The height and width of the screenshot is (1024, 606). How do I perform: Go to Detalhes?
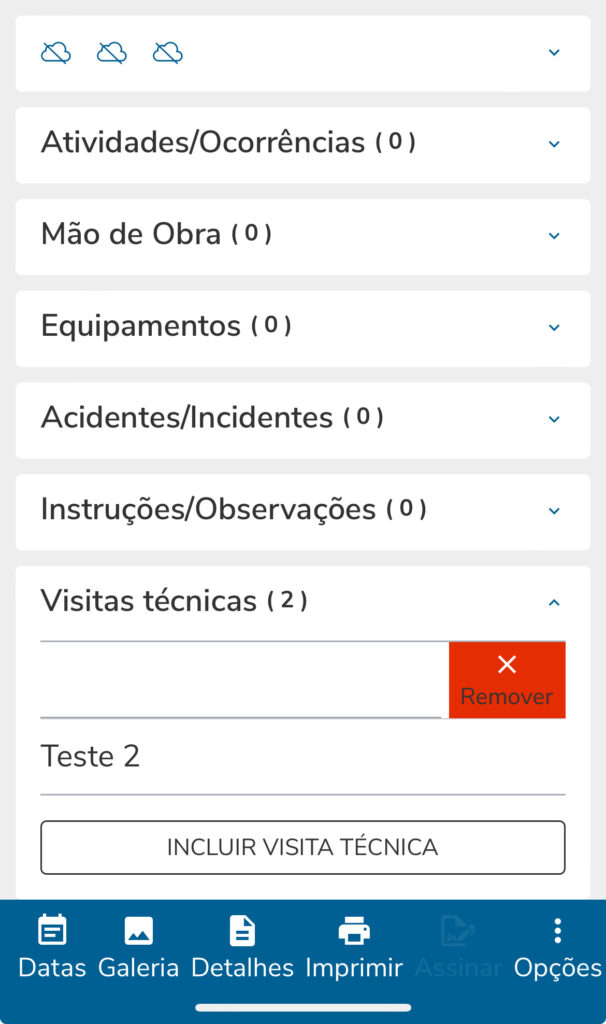(242, 946)
